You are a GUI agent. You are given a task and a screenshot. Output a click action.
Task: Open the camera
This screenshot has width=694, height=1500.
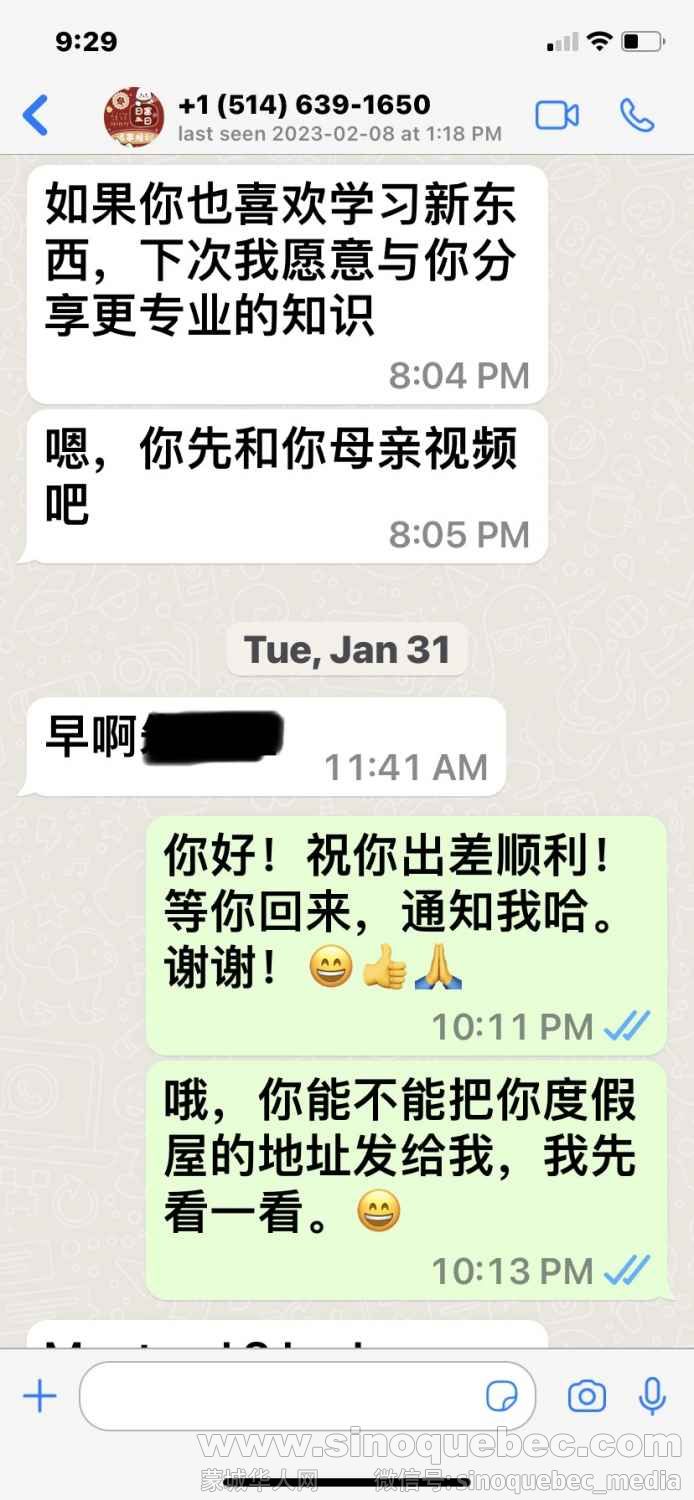tap(586, 1396)
